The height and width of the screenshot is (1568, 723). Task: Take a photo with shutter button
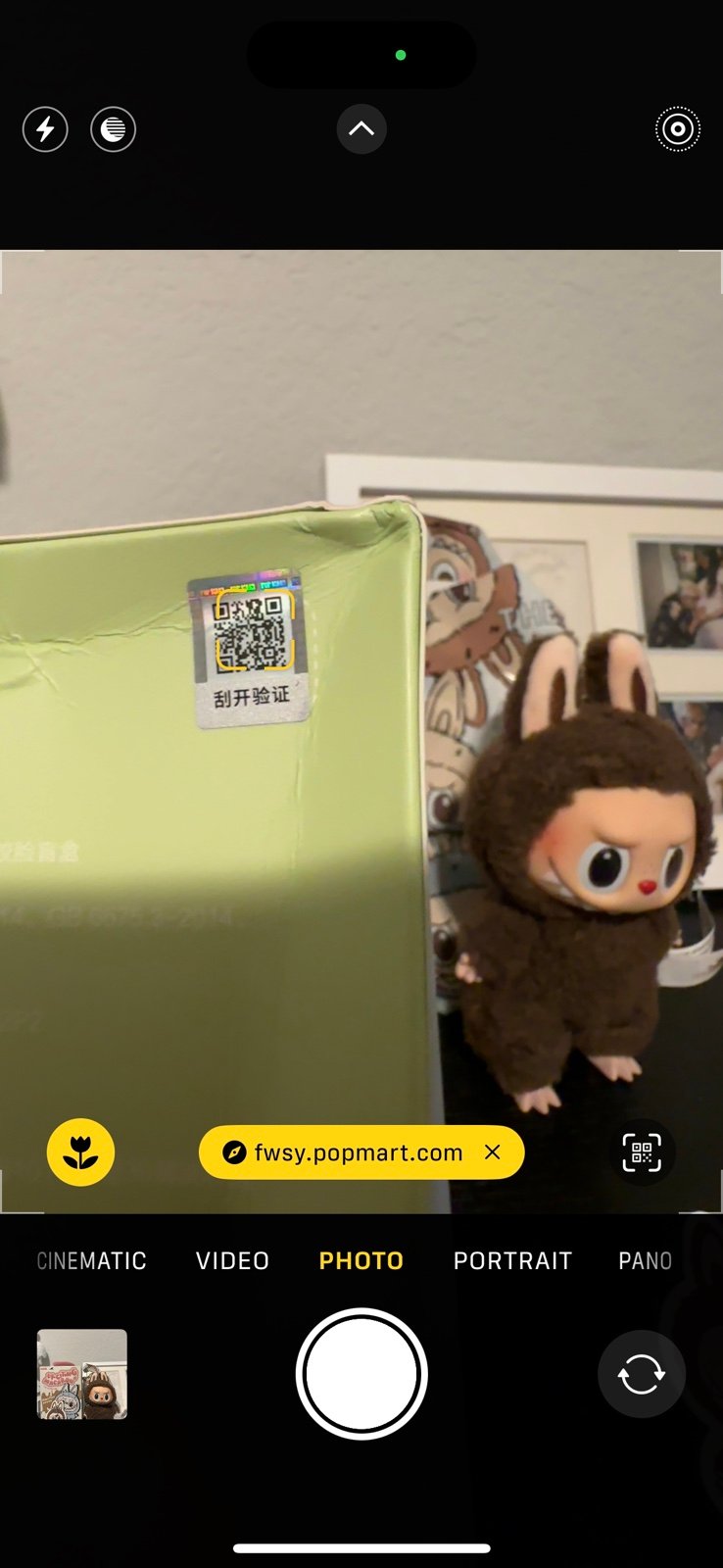[361, 1374]
